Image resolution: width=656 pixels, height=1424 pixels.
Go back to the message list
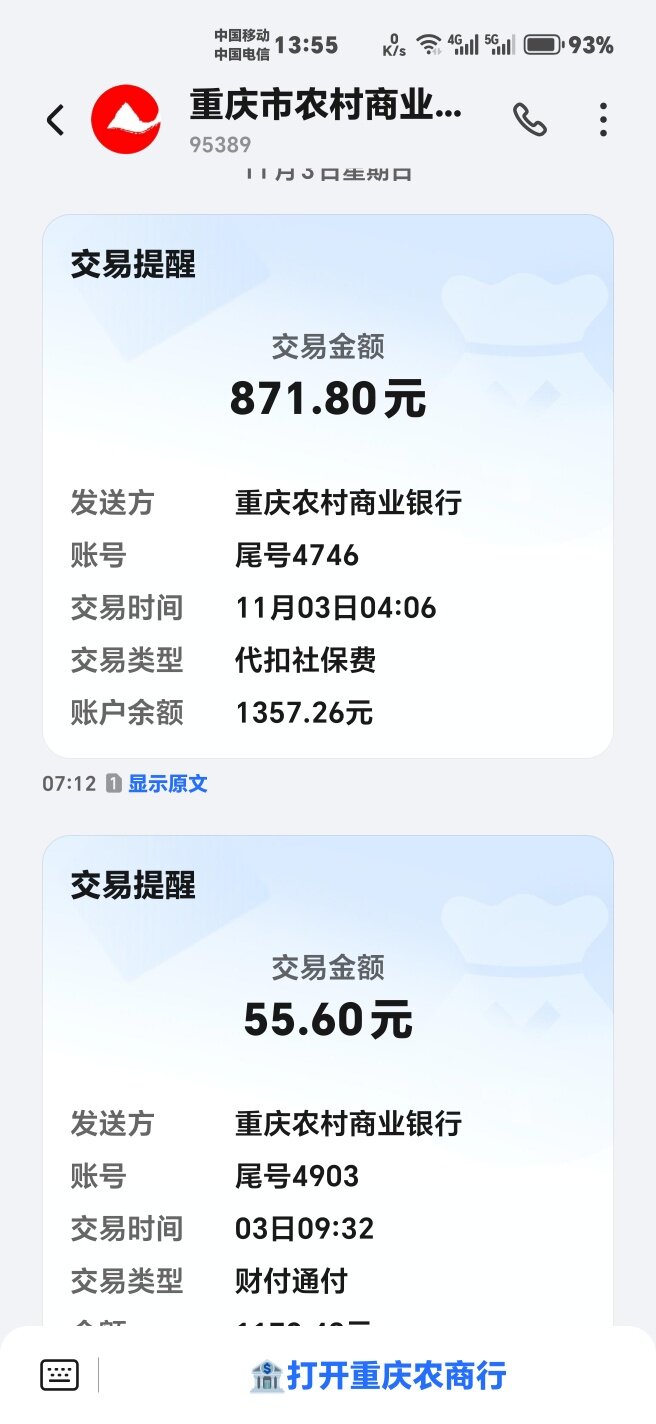tap(56, 121)
